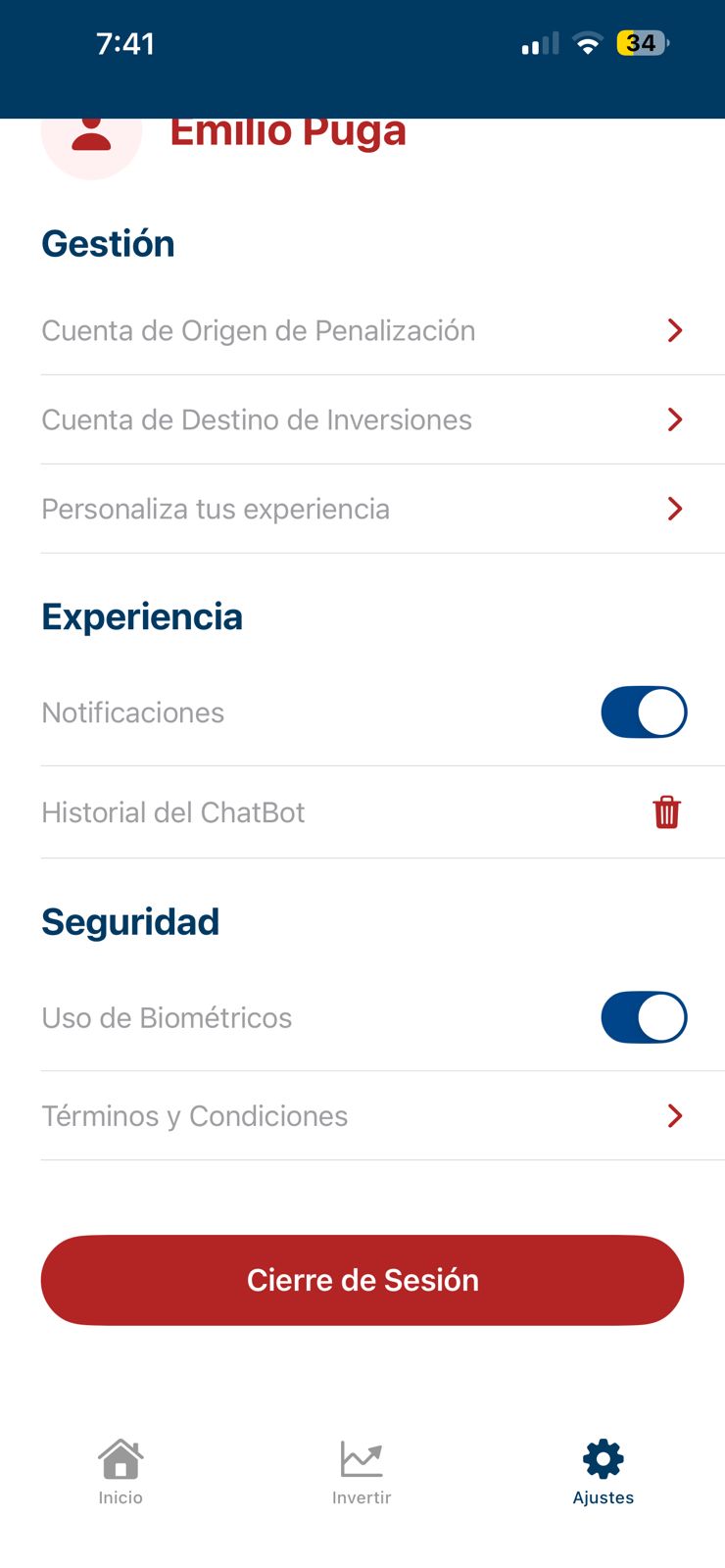The height and width of the screenshot is (1568, 725).
Task: Go to the Inicio tab
Action: tap(121, 1471)
